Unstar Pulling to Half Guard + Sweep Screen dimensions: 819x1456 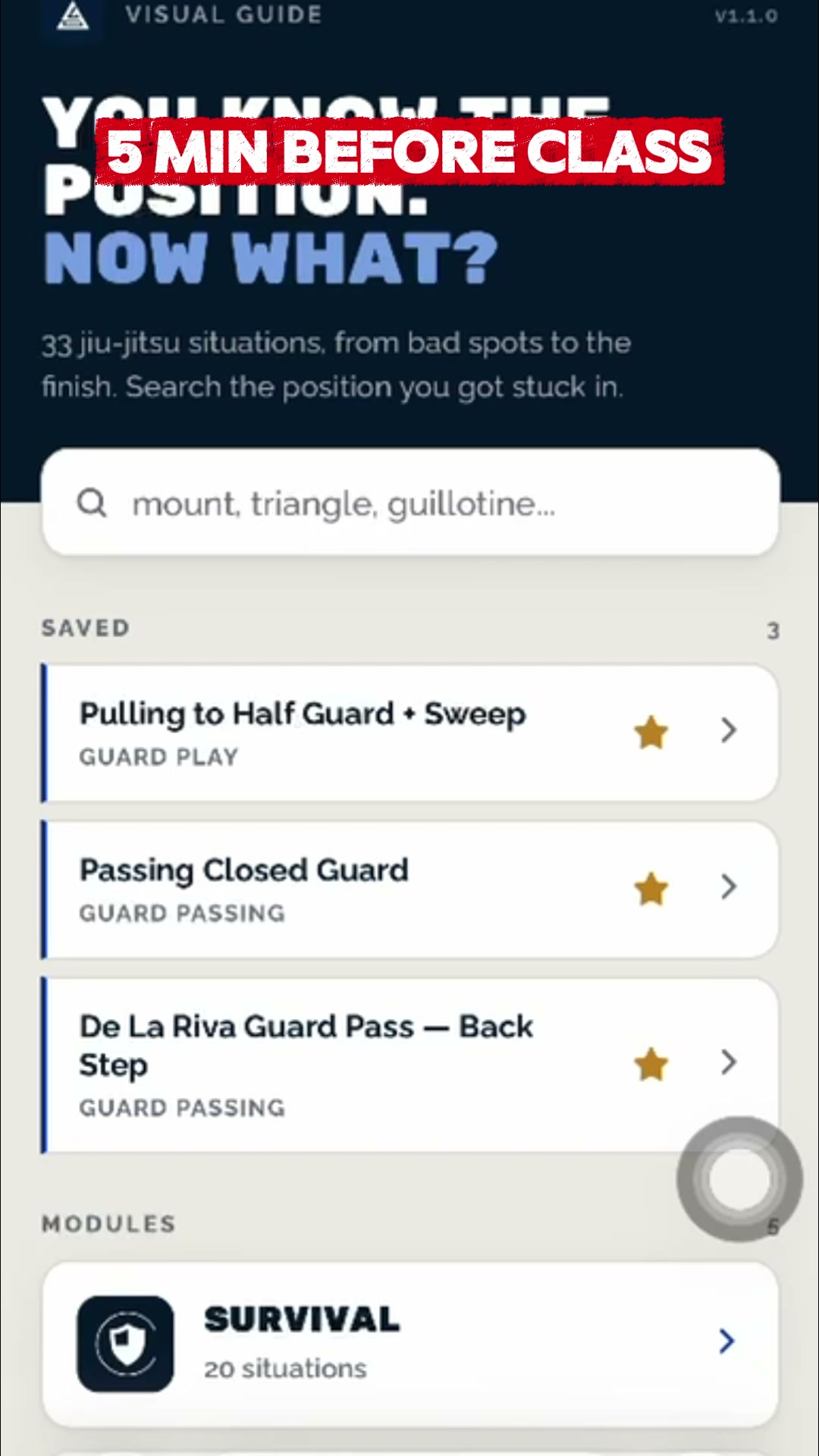tap(651, 733)
